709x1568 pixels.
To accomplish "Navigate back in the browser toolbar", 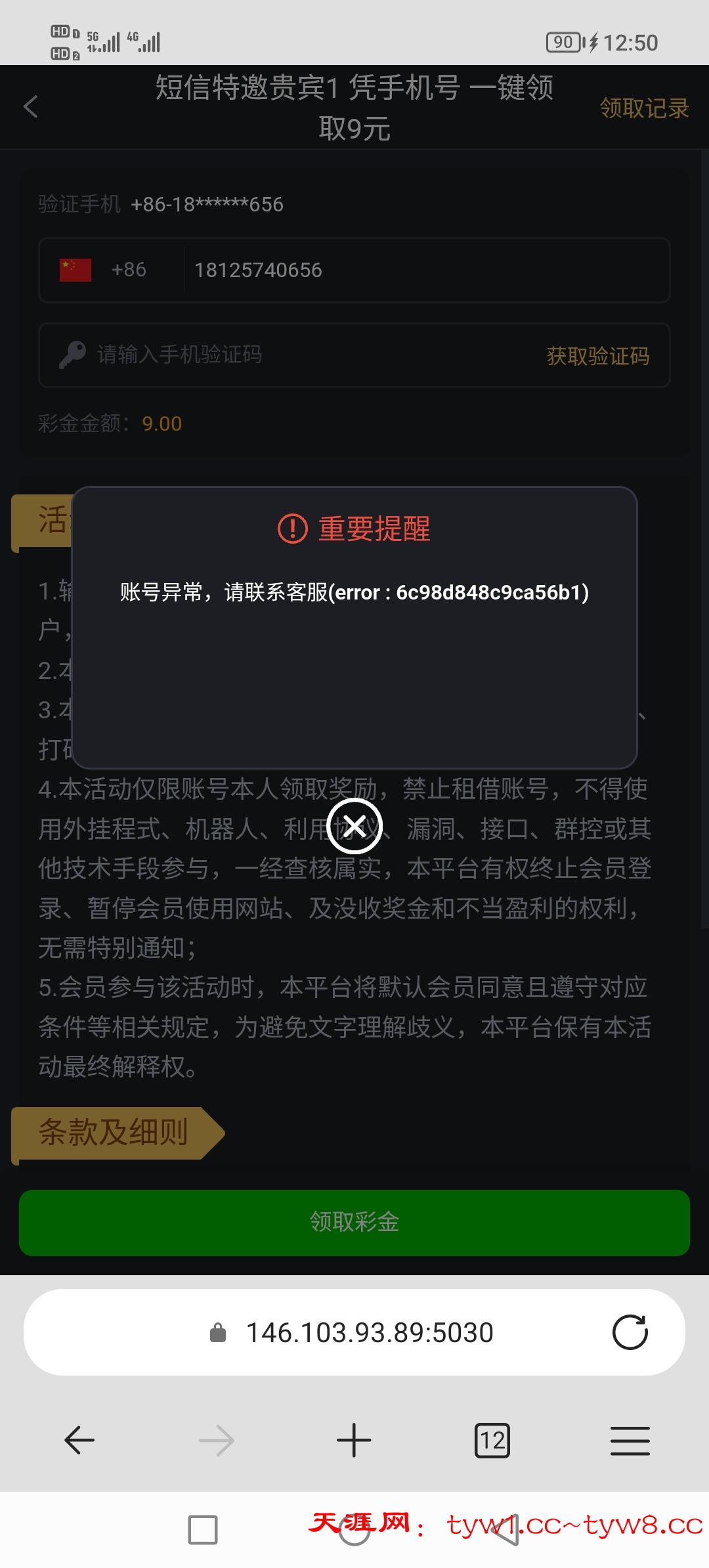I will pyautogui.click(x=79, y=1441).
